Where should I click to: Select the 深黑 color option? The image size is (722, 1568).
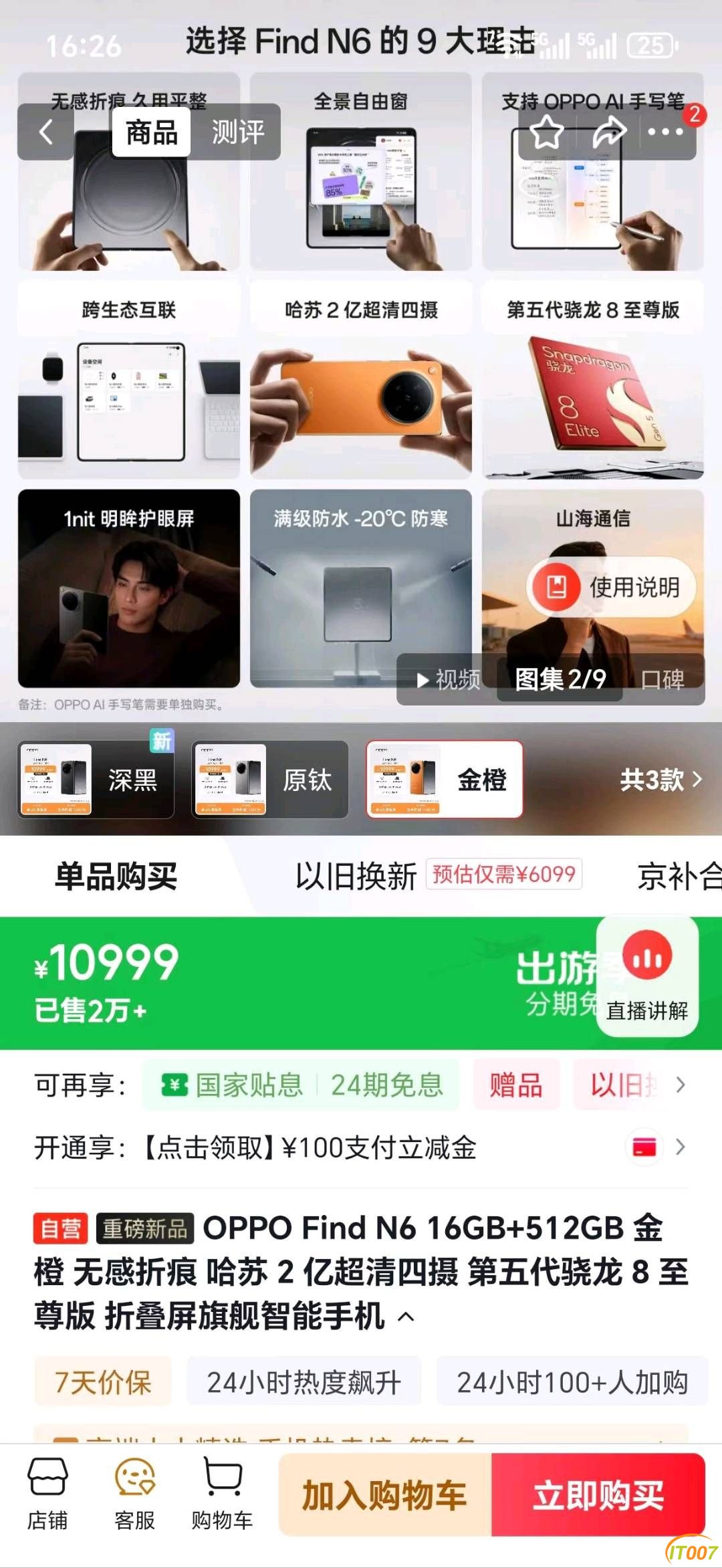click(x=96, y=780)
